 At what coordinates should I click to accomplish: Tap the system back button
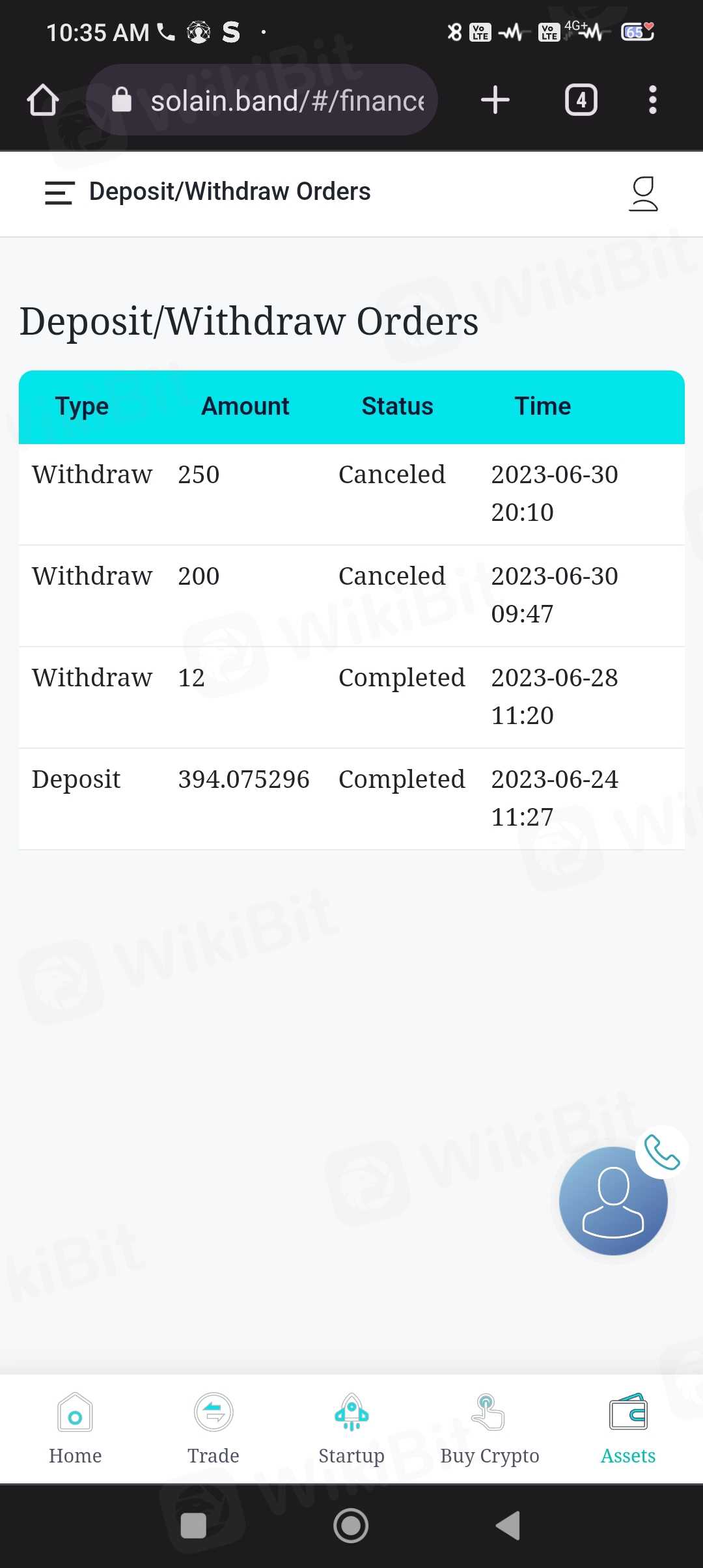pos(508,1525)
